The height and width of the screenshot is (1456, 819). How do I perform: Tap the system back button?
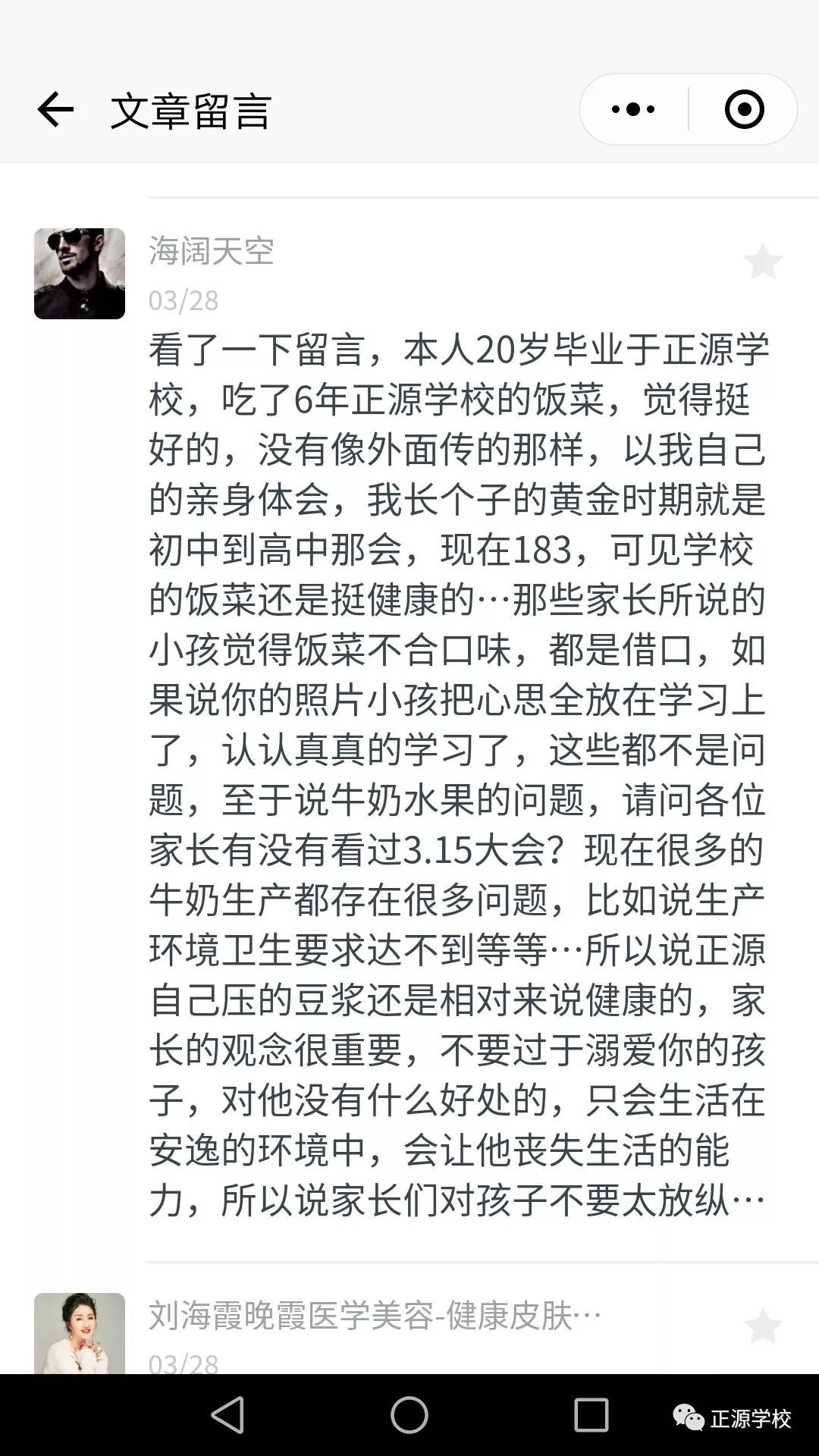(227, 1415)
